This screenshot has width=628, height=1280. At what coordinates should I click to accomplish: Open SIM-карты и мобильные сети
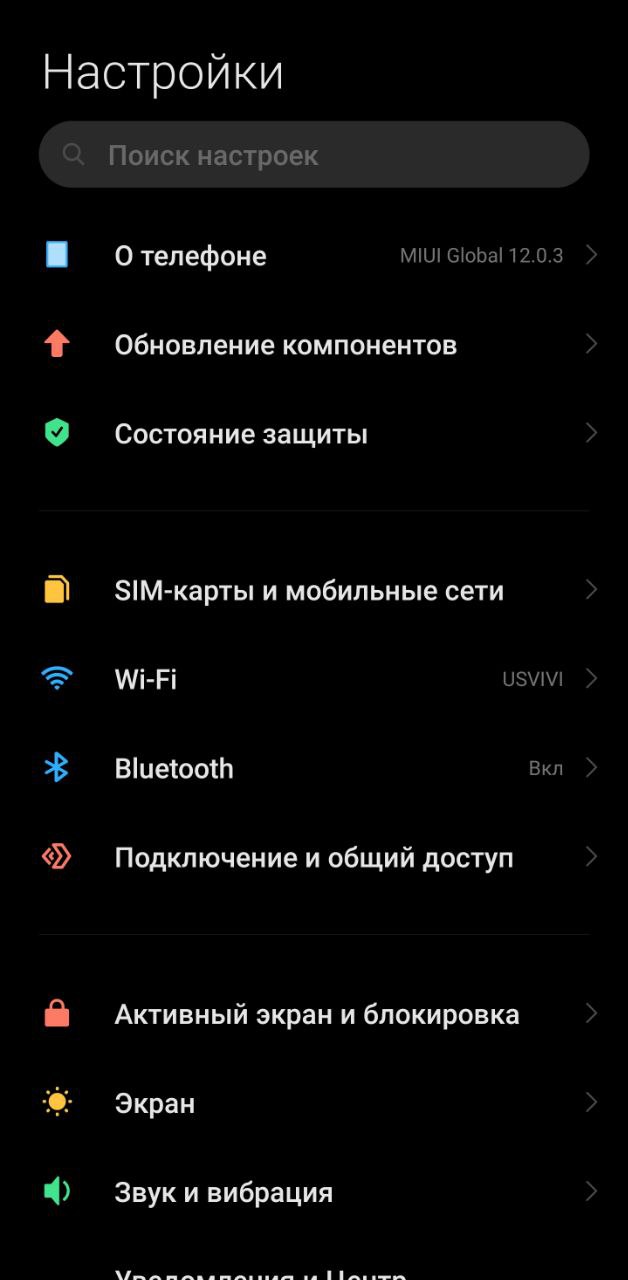(313, 590)
